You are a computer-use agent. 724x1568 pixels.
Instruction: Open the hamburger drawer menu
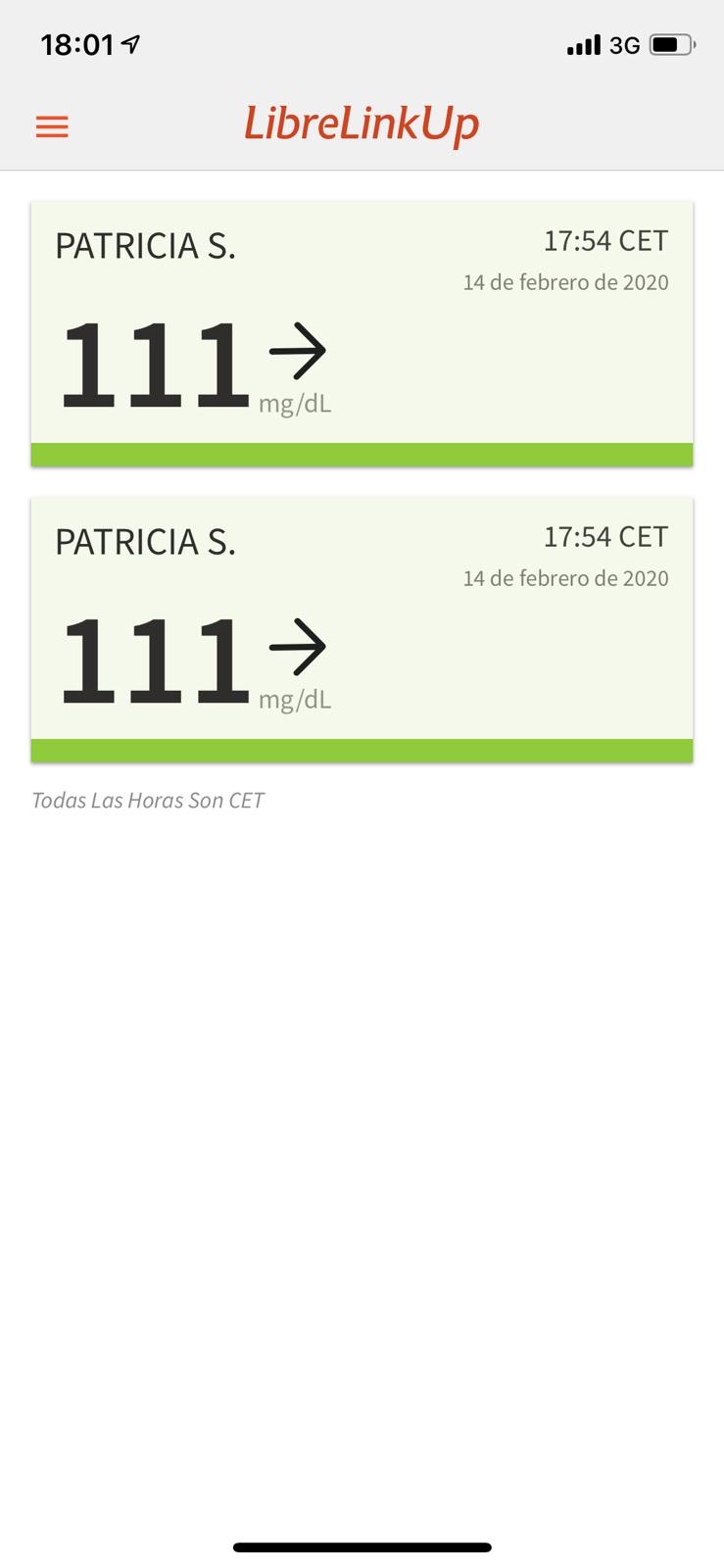tap(52, 126)
